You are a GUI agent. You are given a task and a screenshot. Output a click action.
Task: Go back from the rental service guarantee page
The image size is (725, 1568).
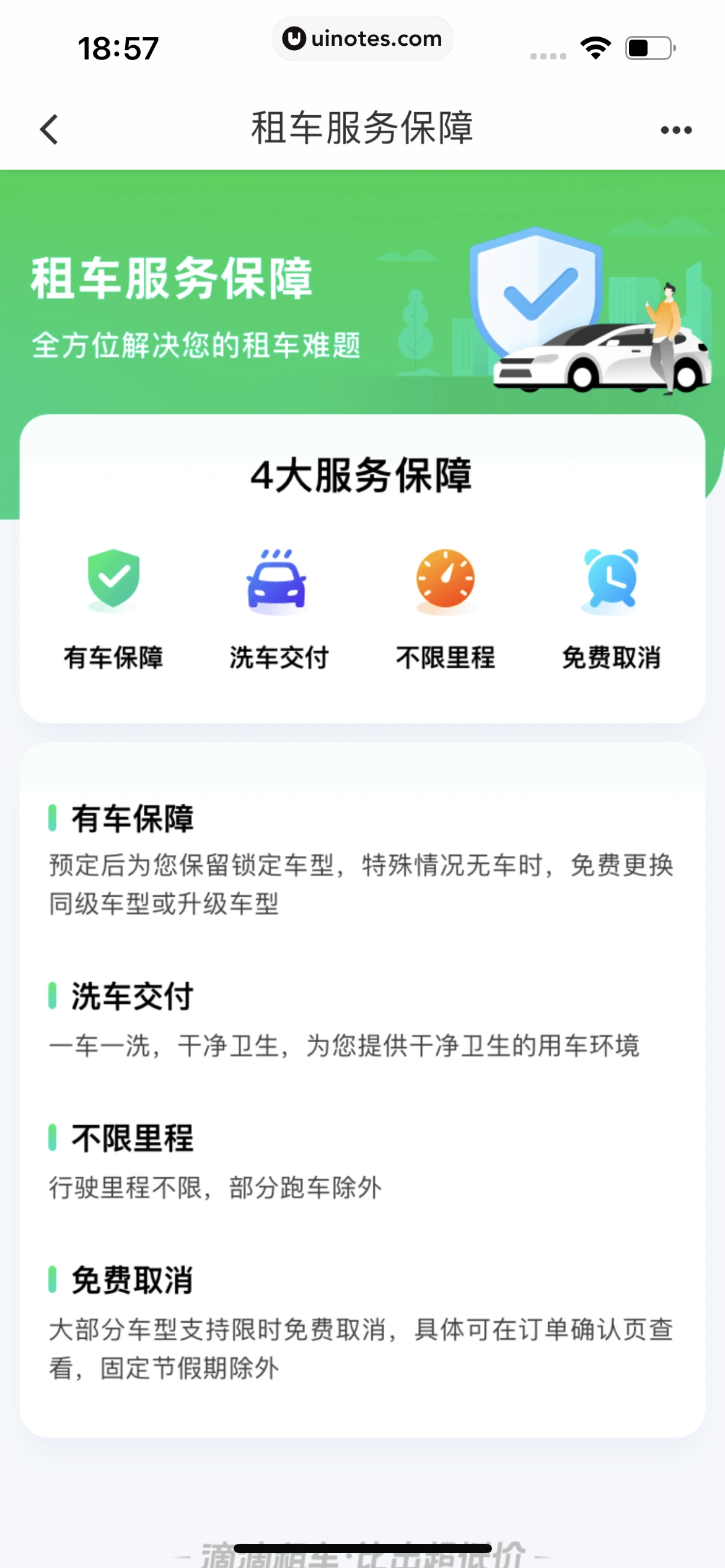(49, 129)
